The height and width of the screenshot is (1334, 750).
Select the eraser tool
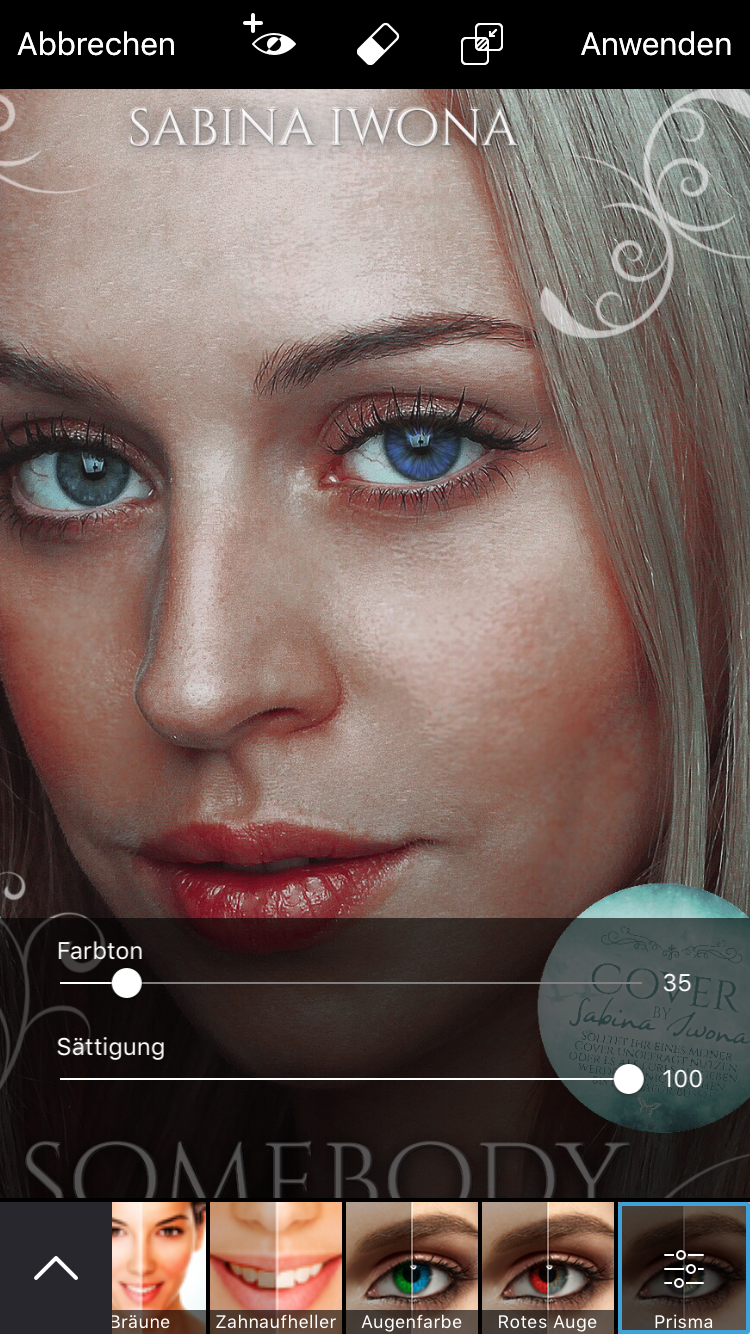(x=378, y=44)
